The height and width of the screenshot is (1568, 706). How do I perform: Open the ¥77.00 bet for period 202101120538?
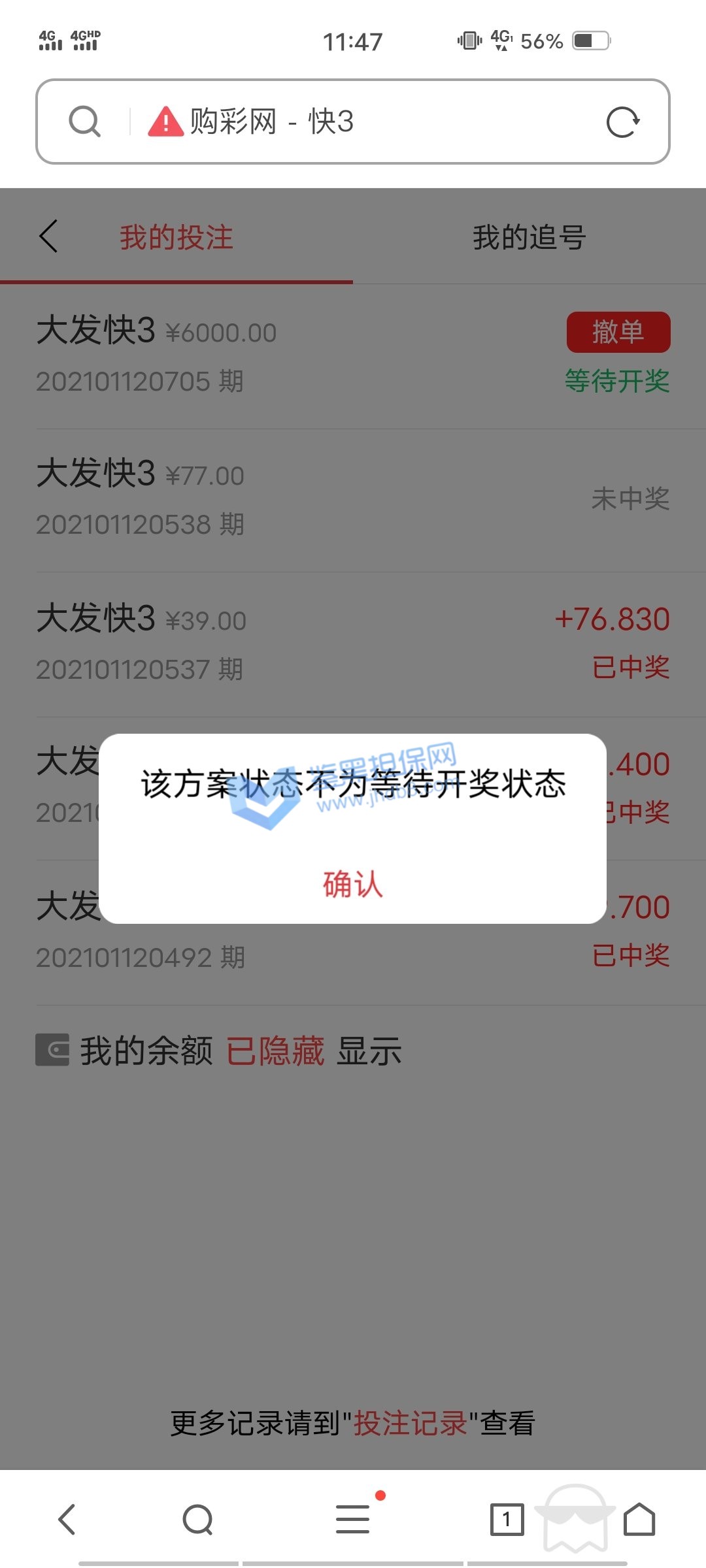[261, 500]
